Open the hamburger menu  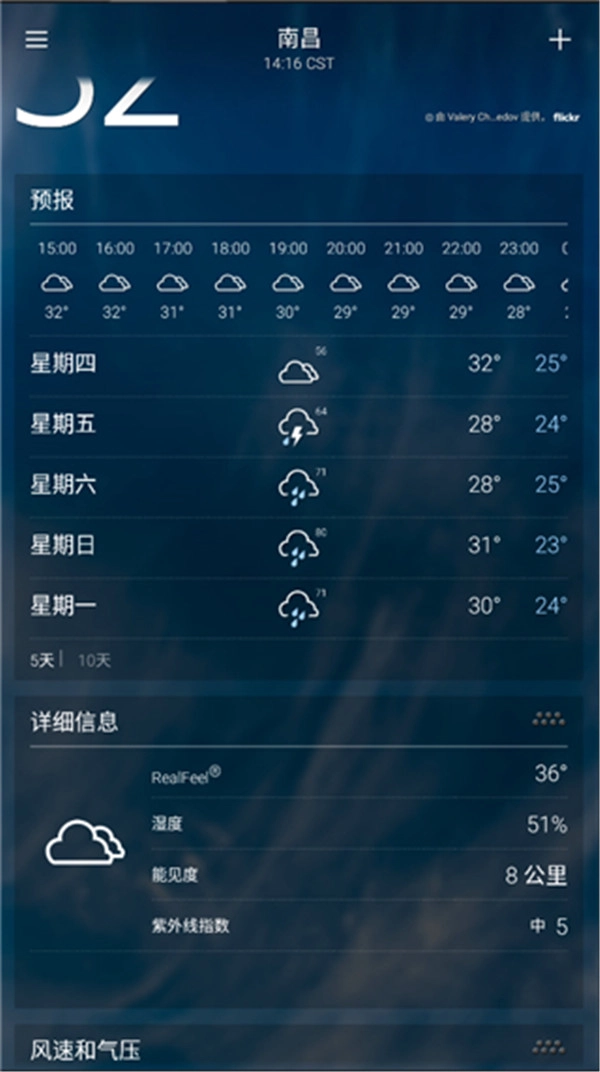pyautogui.click(x=37, y=40)
